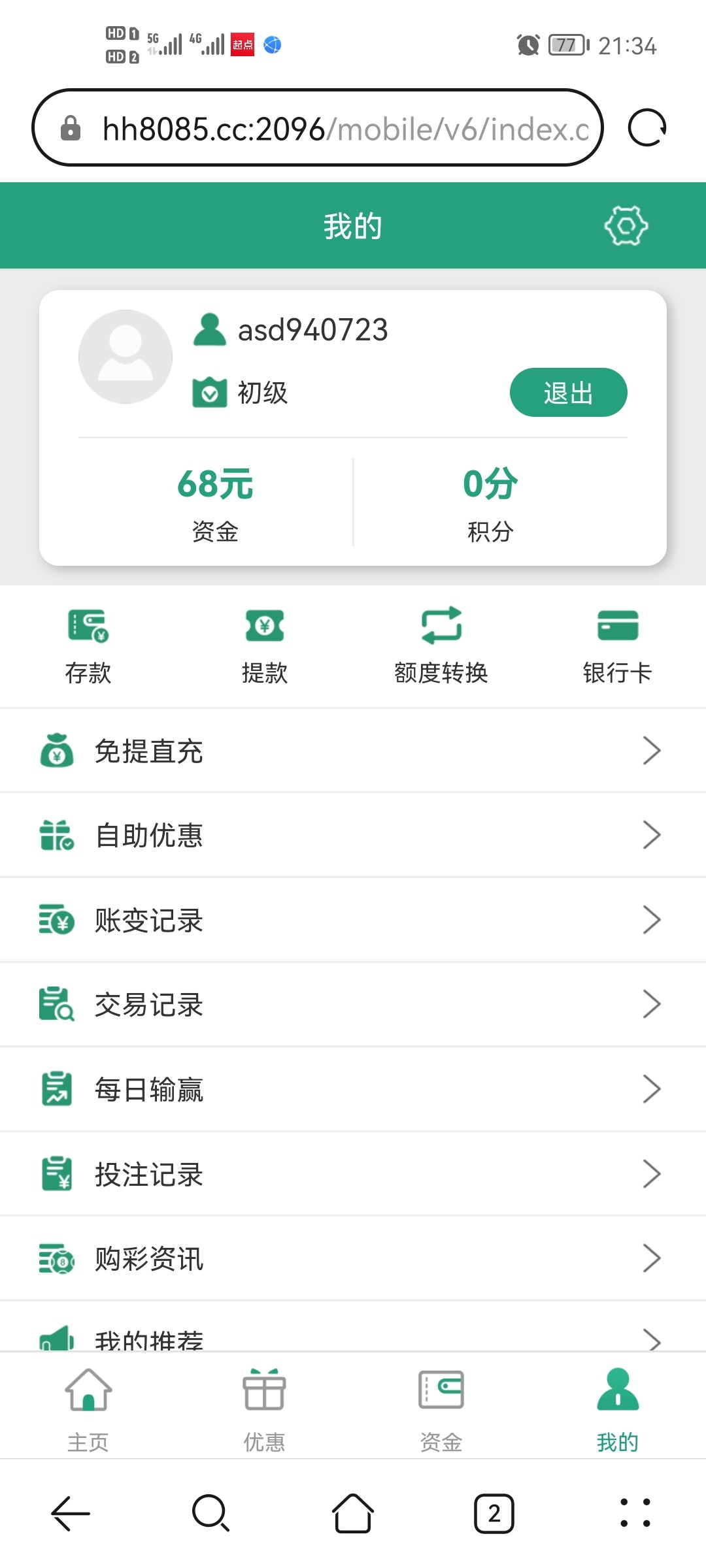Tap the refresh icon beside the address bar
This screenshot has width=706, height=1568.
[647, 127]
